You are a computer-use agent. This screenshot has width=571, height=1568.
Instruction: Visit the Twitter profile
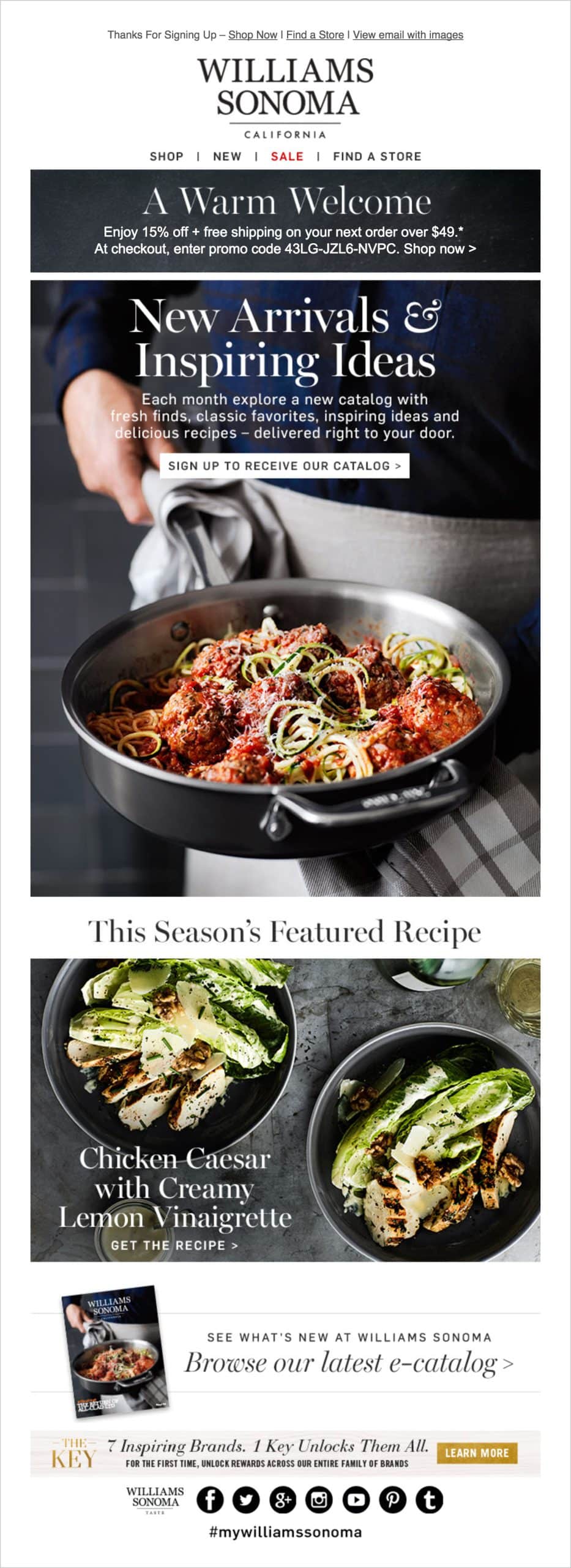pyautogui.click(x=246, y=1499)
